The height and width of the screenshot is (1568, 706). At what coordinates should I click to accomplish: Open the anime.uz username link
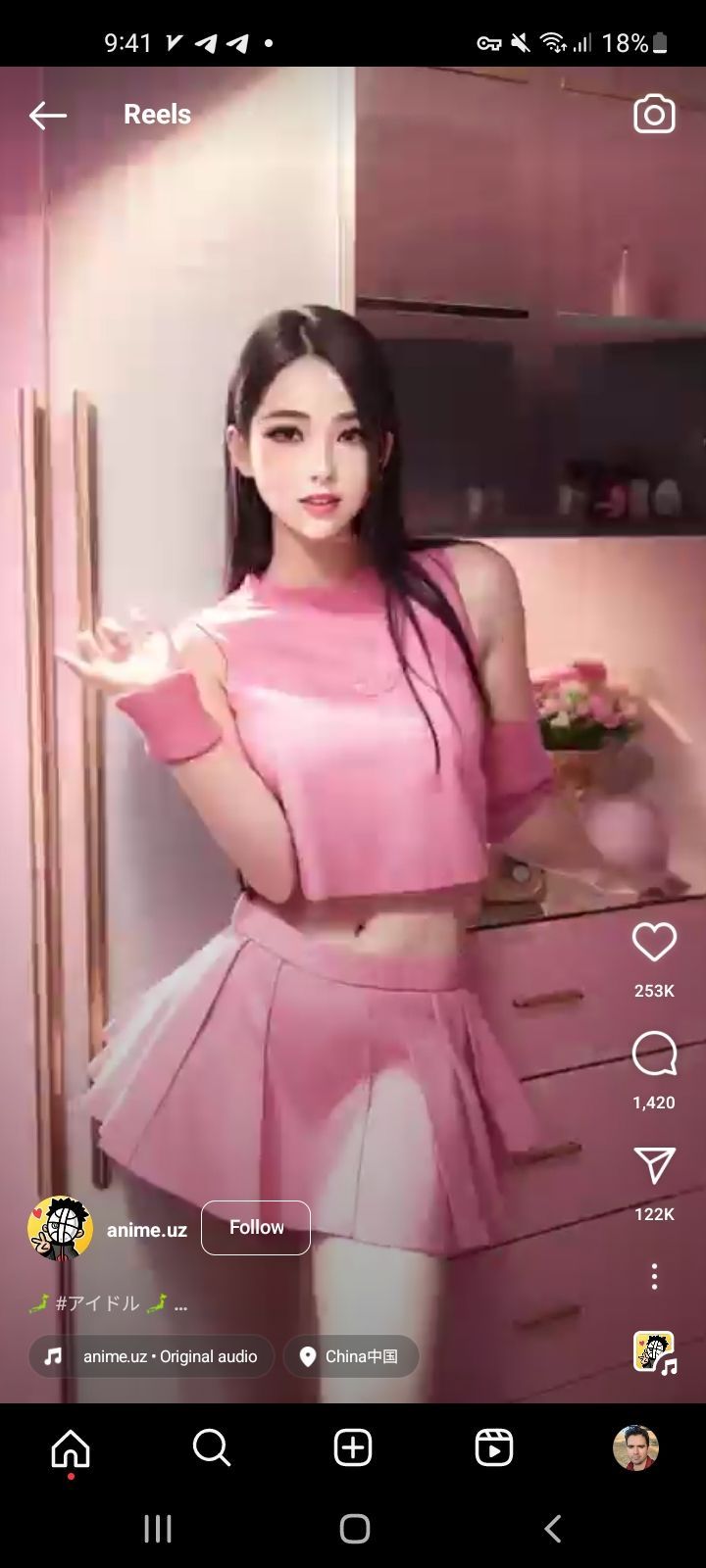[146, 1230]
